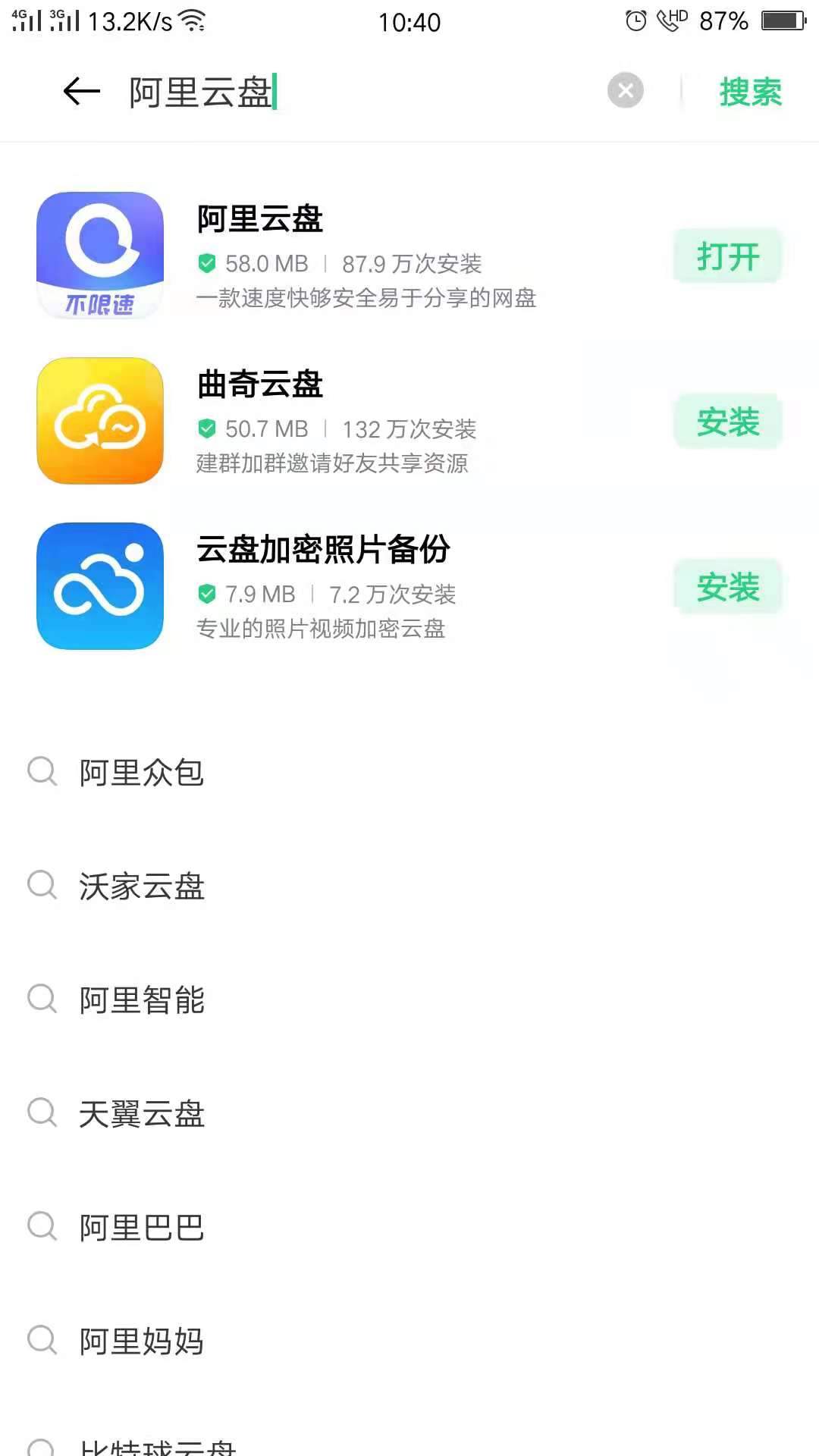This screenshot has width=819, height=1456.
Task: Select the 阿里妈妈 search suggestion
Action: coord(142,1341)
